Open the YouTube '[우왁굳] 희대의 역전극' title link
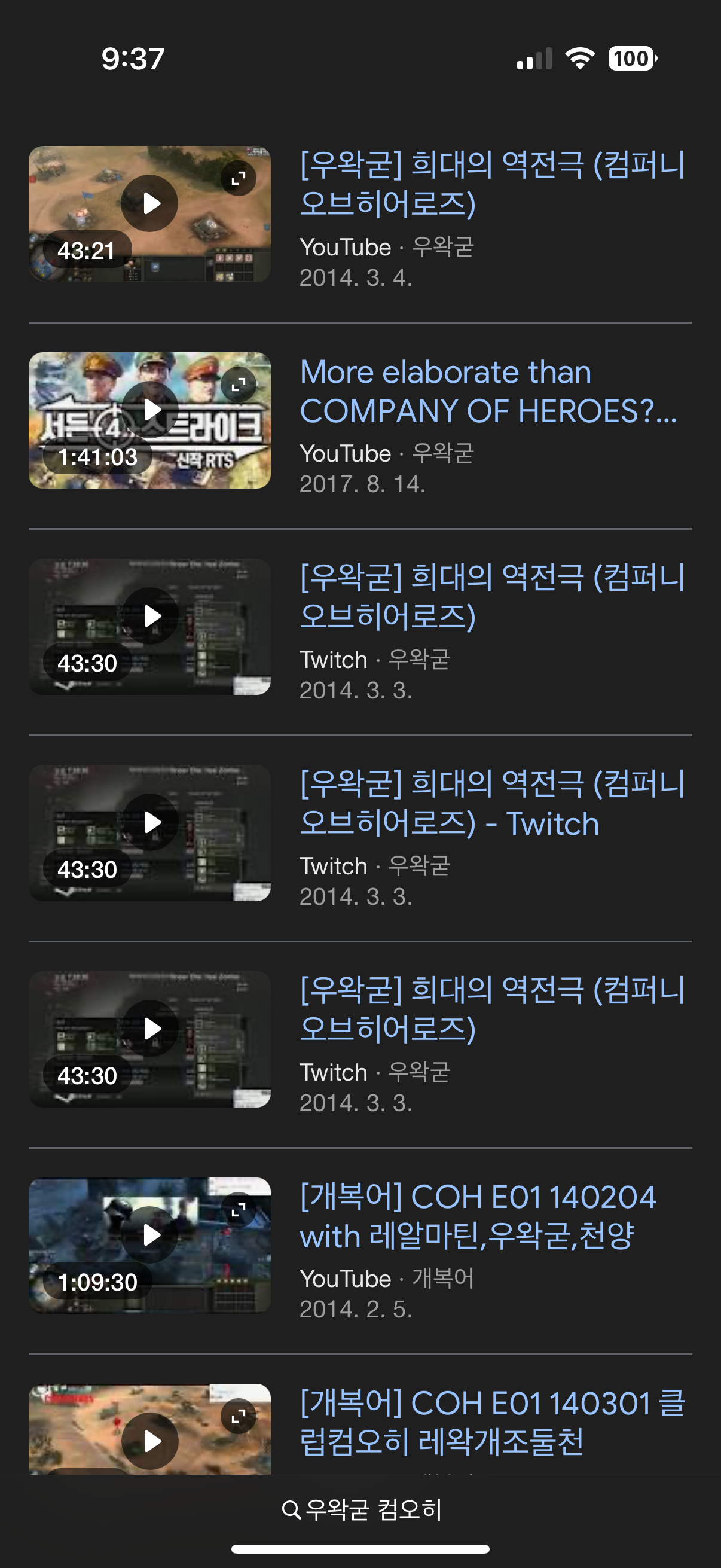This screenshot has width=721, height=1568. click(x=492, y=184)
